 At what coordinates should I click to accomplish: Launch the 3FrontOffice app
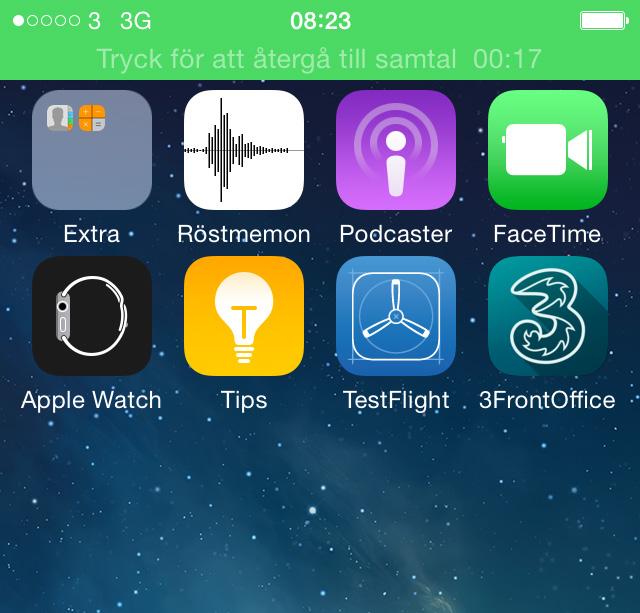click(548, 316)
